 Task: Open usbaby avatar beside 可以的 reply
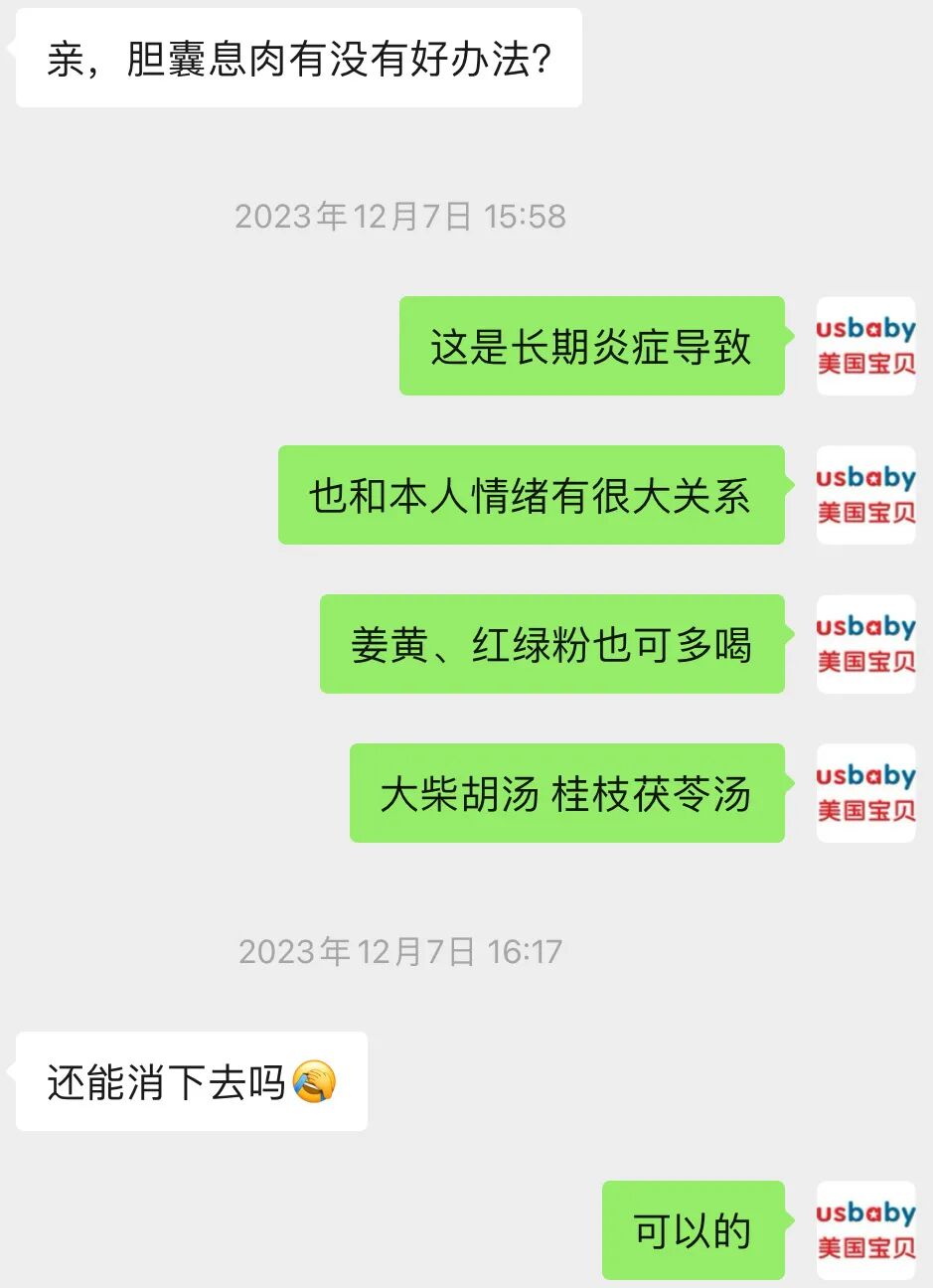865,1230
